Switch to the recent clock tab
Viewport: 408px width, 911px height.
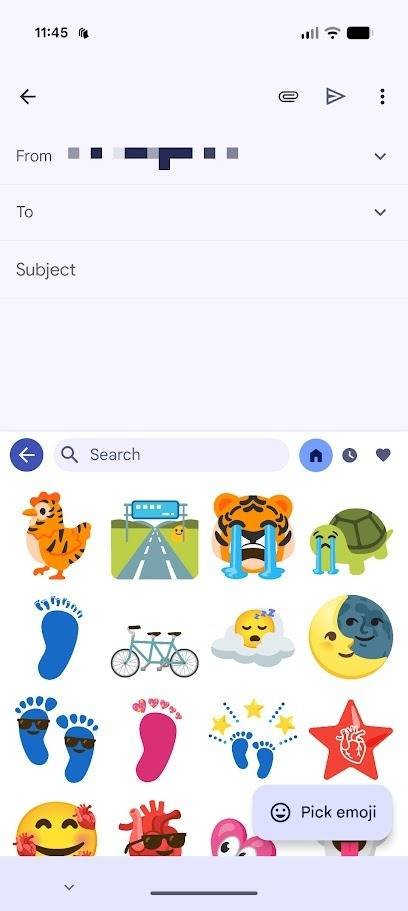pyautogui.click(x=349, y=456)
